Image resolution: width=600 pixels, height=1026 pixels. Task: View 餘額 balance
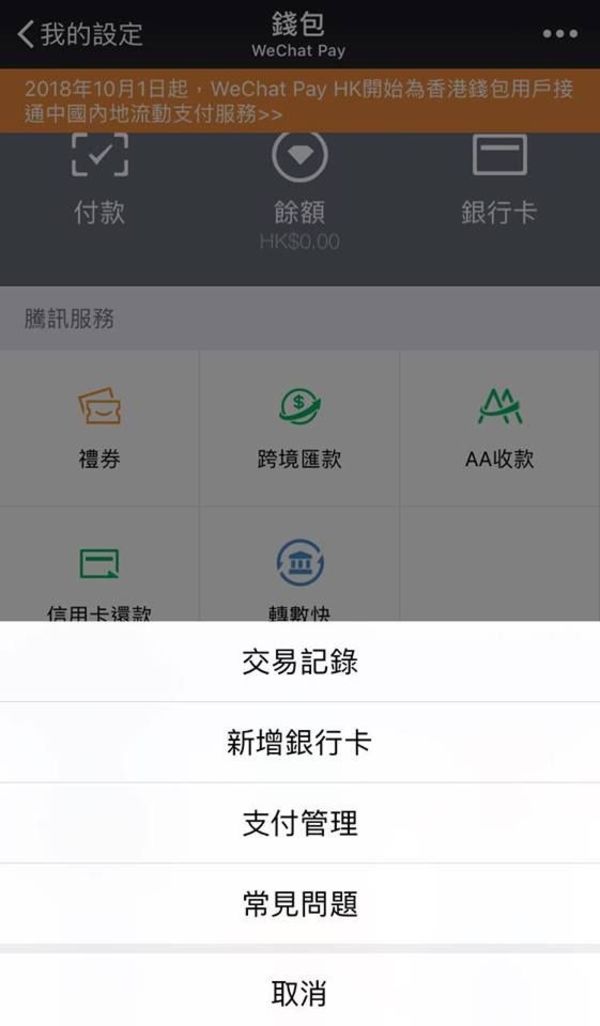coord(300,190)
